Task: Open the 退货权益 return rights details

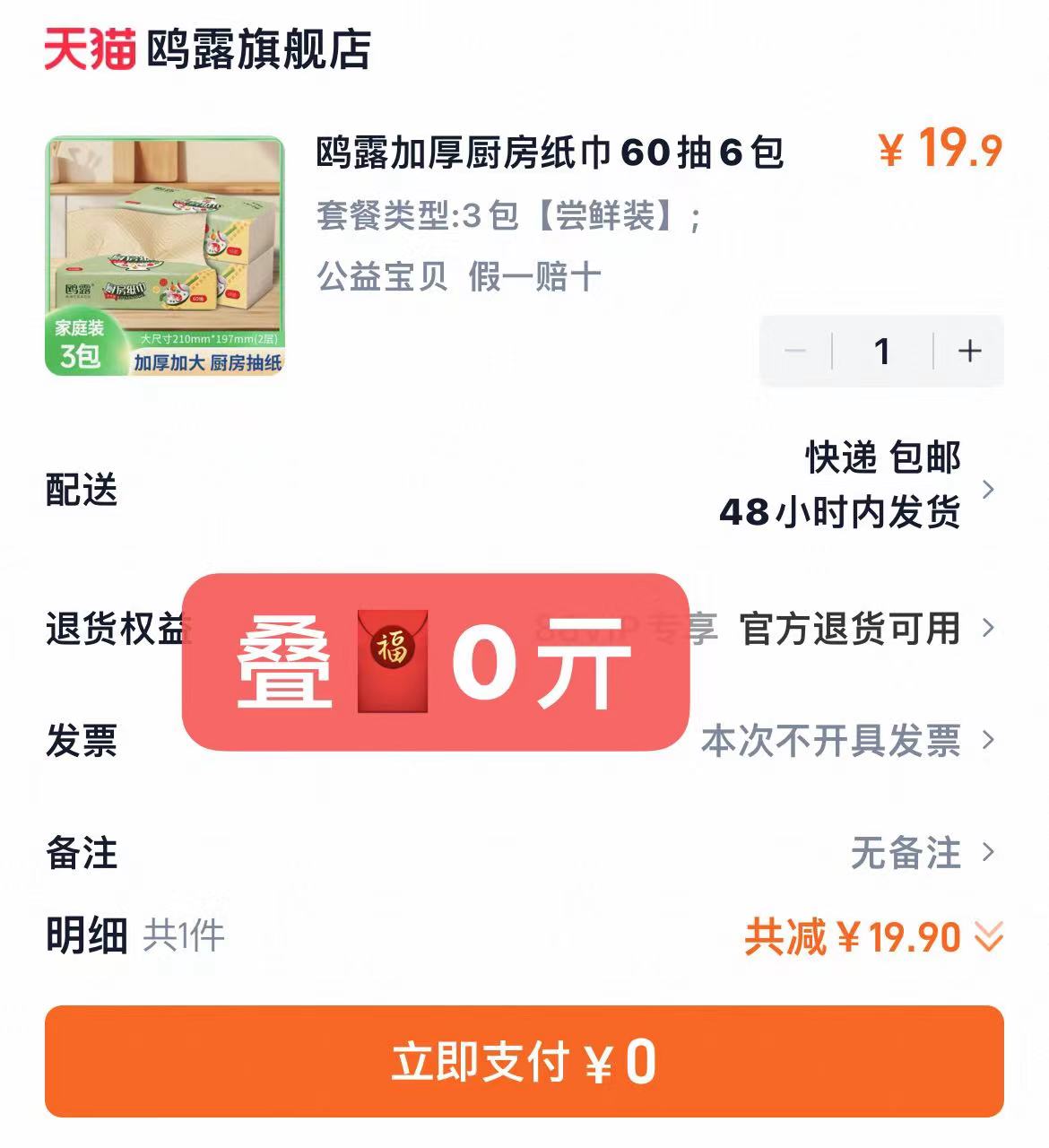Action: [x=991, y=631]
